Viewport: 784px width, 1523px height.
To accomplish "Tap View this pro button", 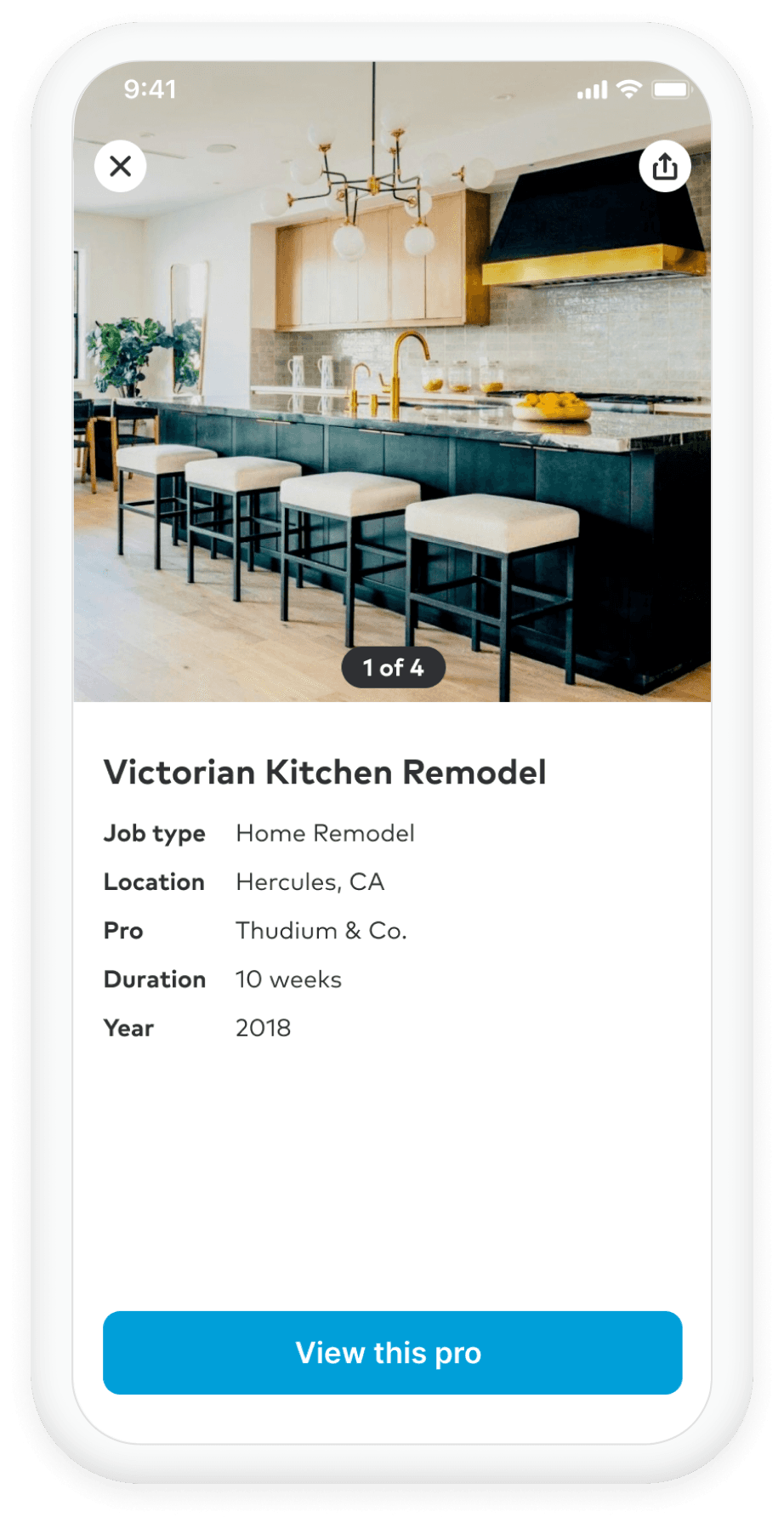I will (392, 1352).
